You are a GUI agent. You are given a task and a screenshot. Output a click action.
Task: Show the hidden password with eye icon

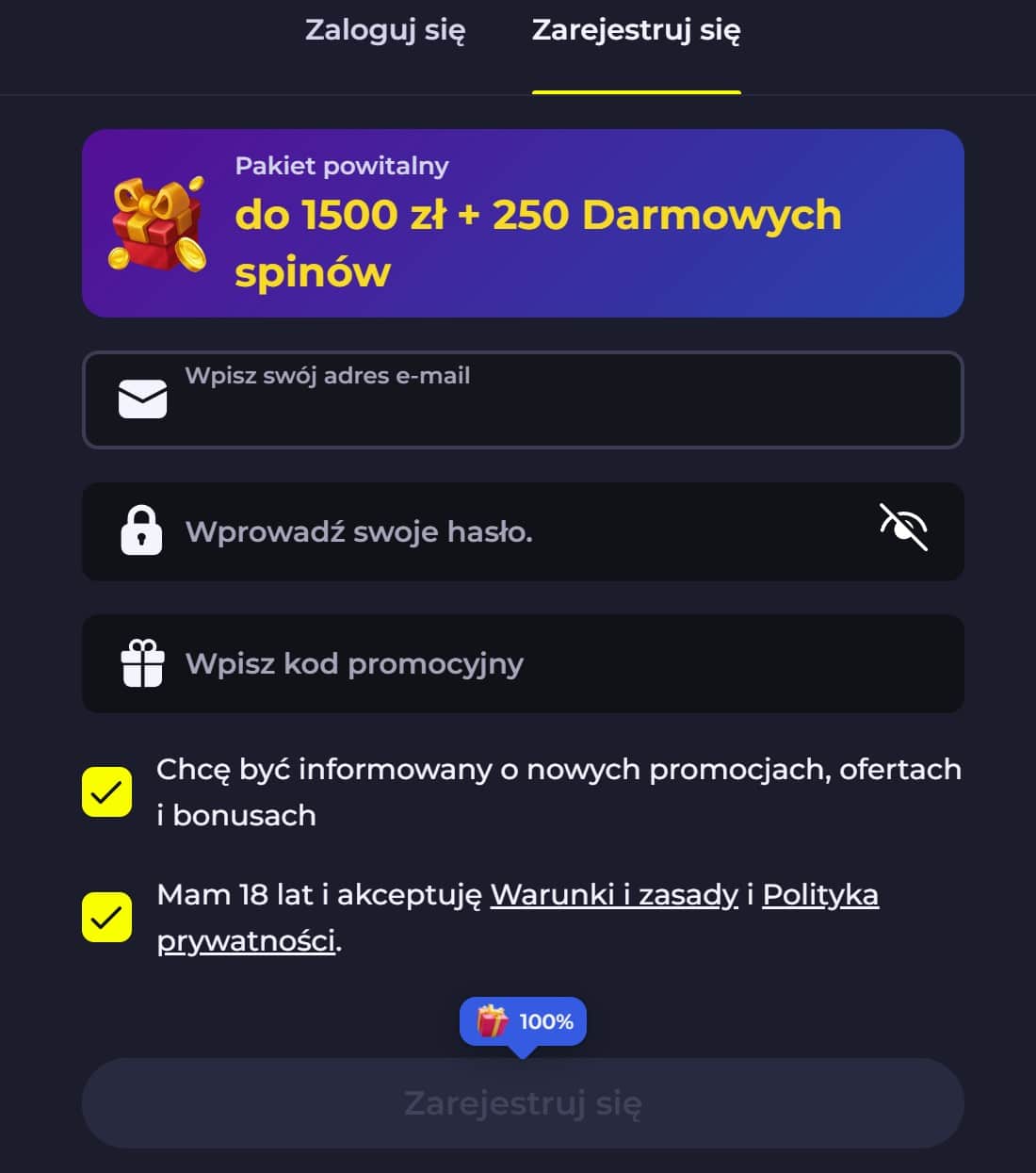click(x=903, y=528)
